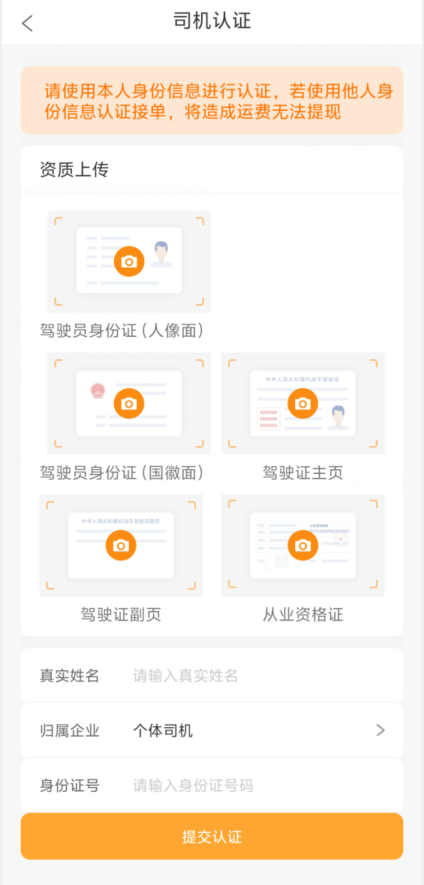Add photo of driving license secondary page
The height and width of the screenshot is (885, 424).
(x=121, y=545)
